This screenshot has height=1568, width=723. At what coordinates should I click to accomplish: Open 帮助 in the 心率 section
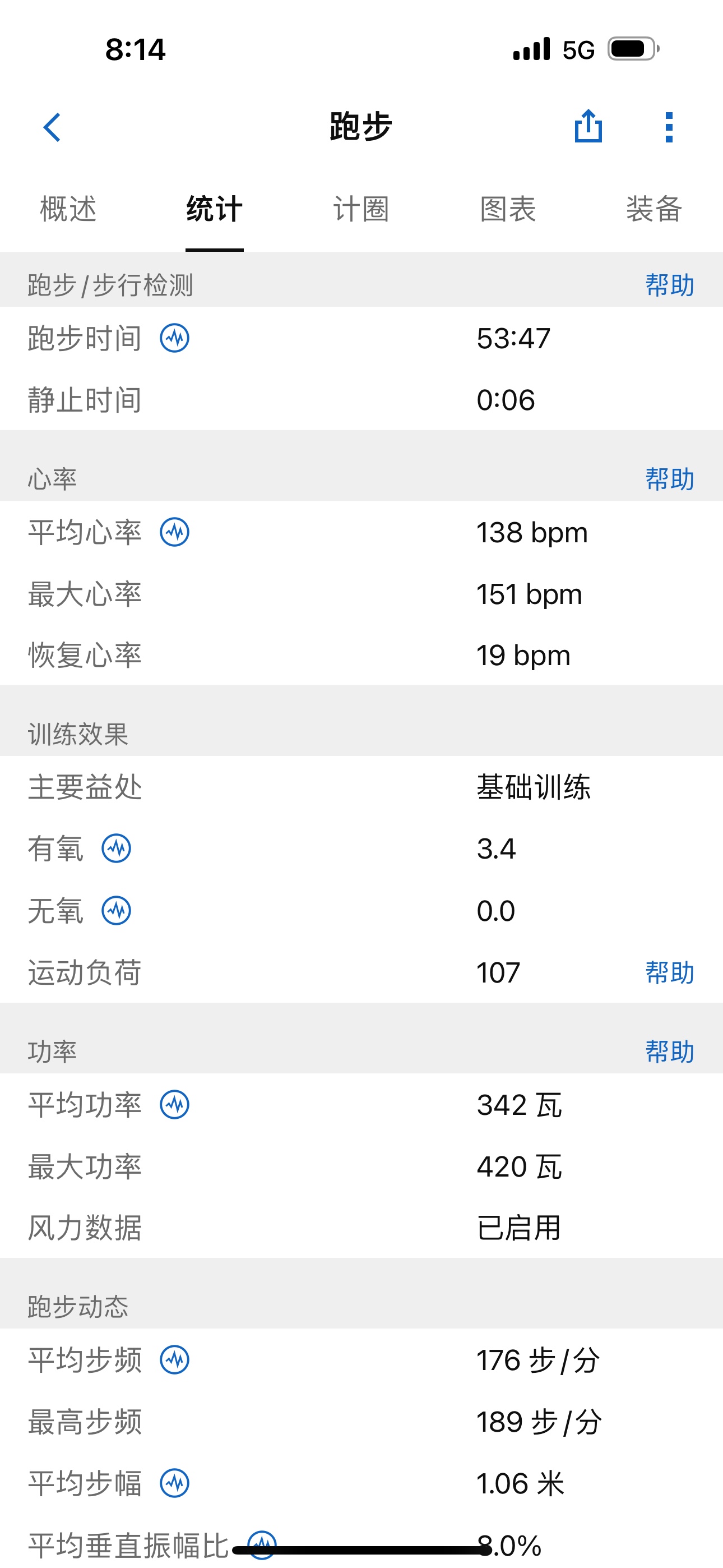669,479
